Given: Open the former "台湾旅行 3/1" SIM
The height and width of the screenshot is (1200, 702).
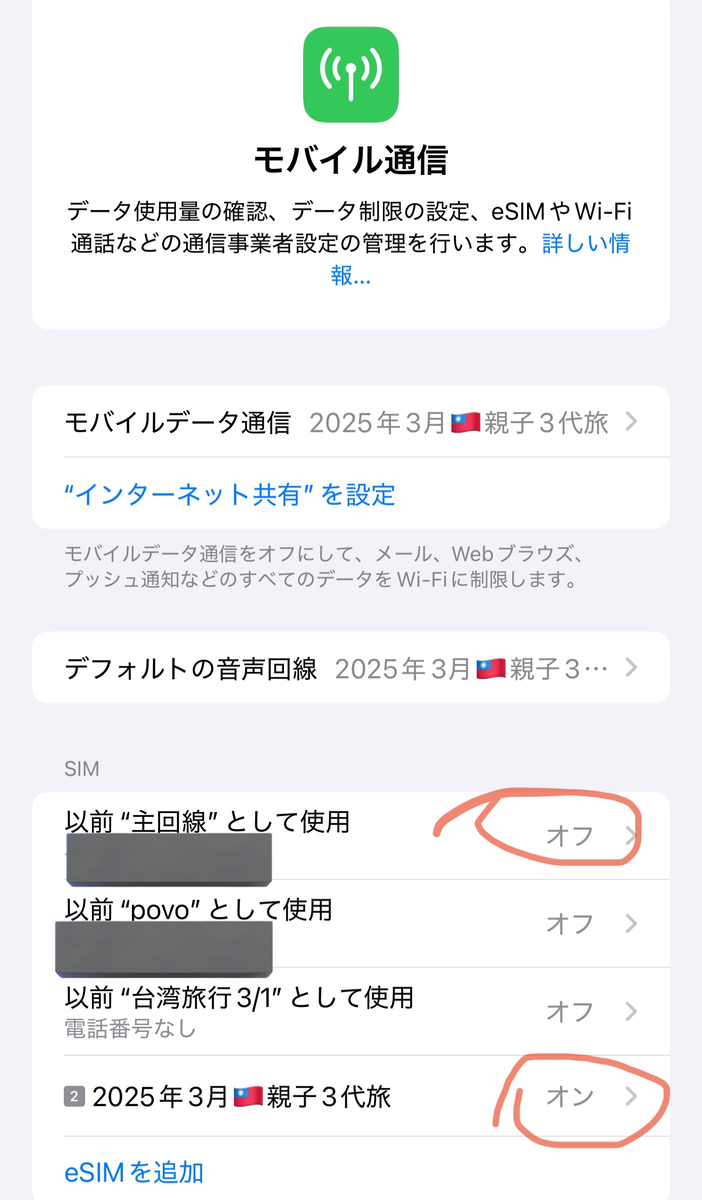Looking at the screenshot, I should pyautogui.click(x=351, y=1011).
